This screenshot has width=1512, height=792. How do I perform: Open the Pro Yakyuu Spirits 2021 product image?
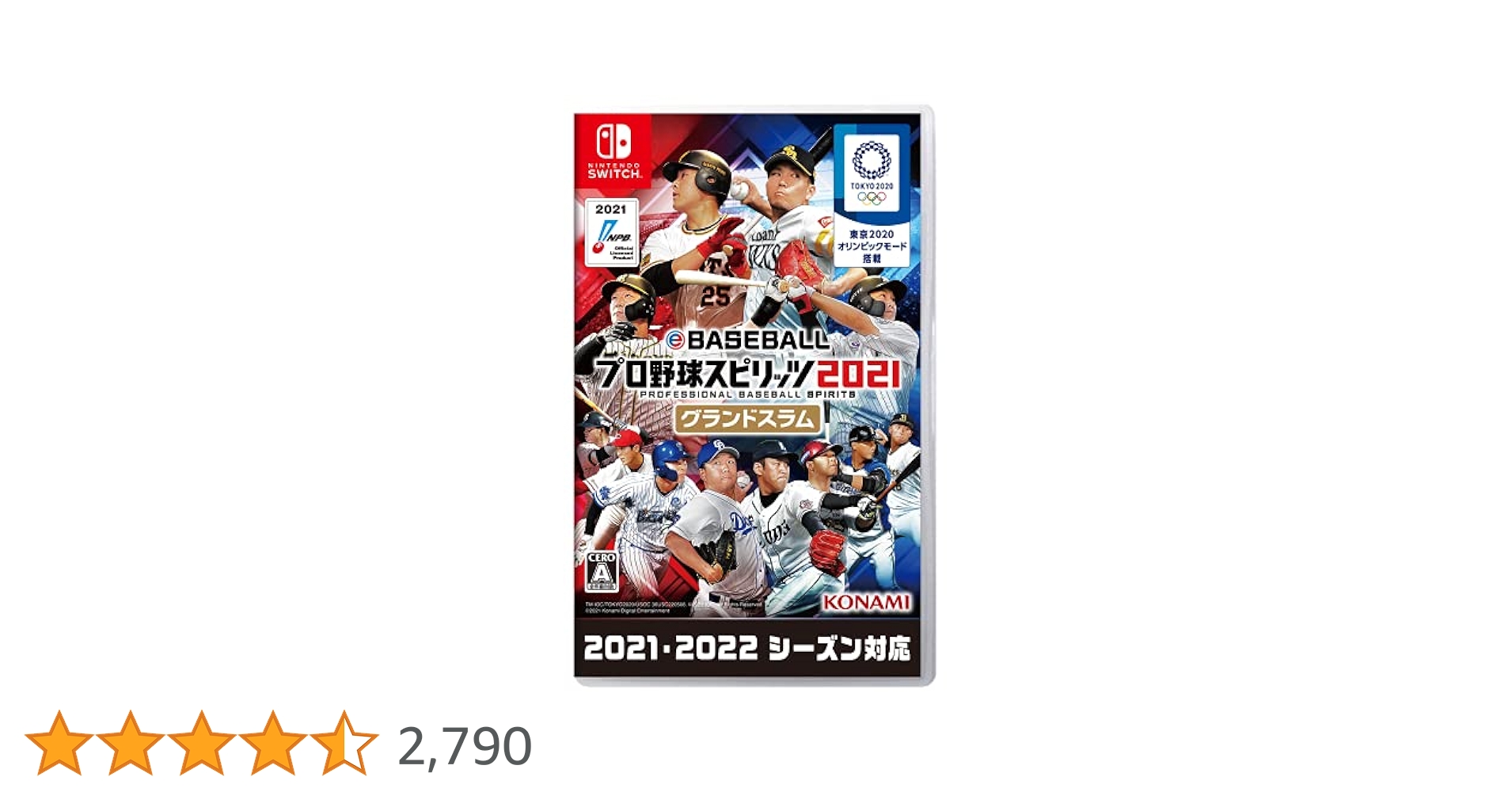tap(753, 396)
